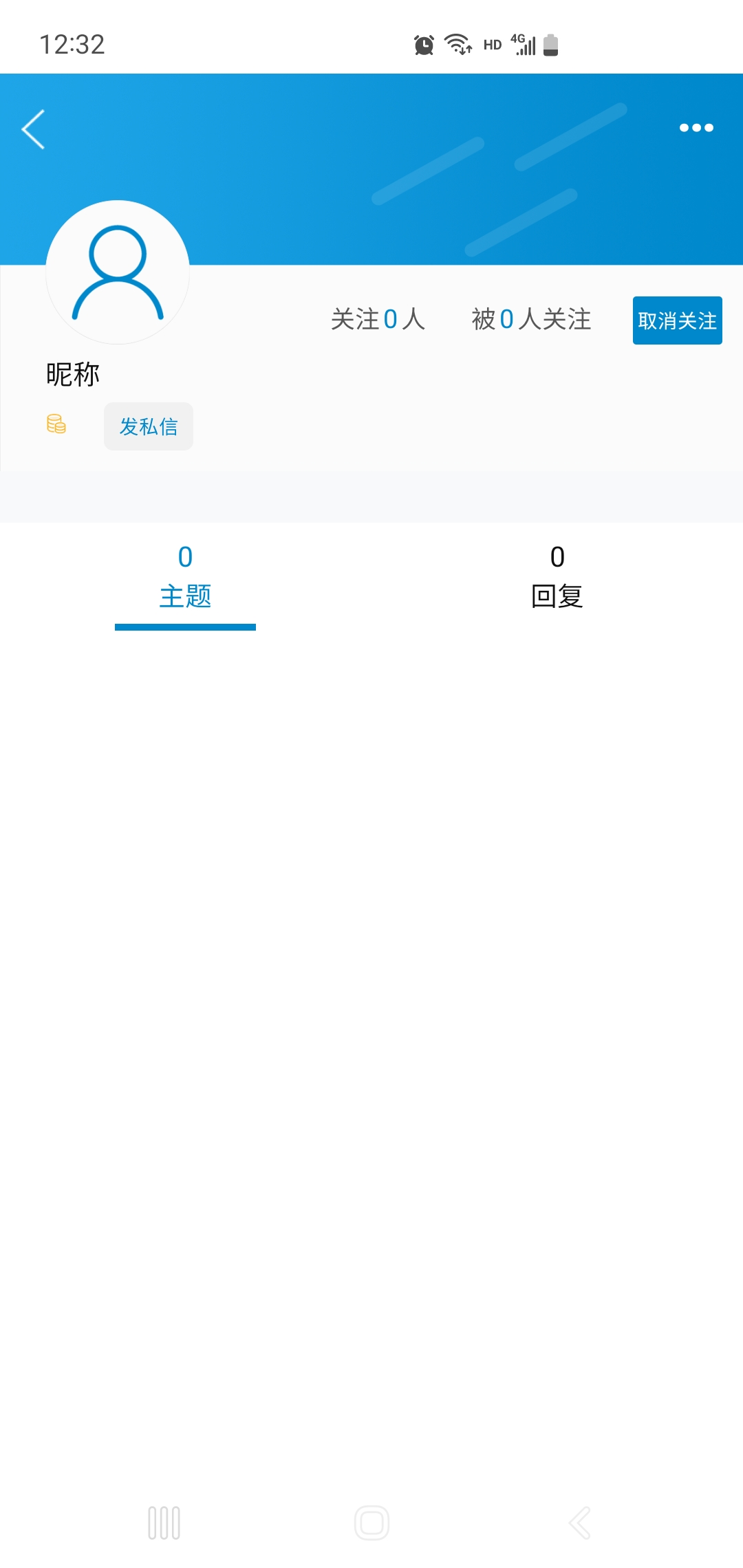The height and width of the screenshot is (1568, 743).
Task: Switch to the 主题 tab
Action: tap(185, 578)
